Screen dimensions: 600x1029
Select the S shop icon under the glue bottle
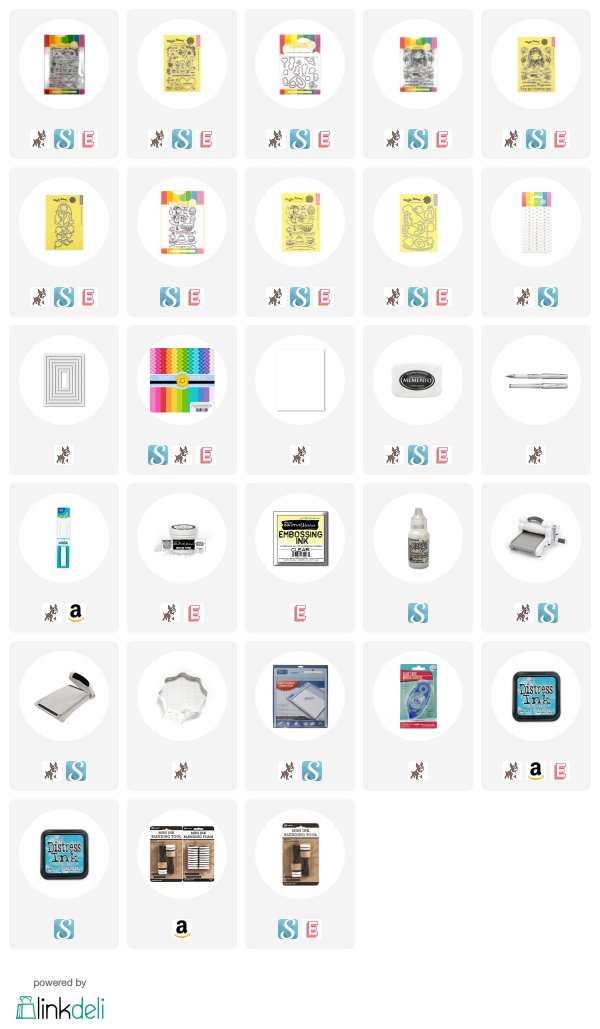pos(418,613)
